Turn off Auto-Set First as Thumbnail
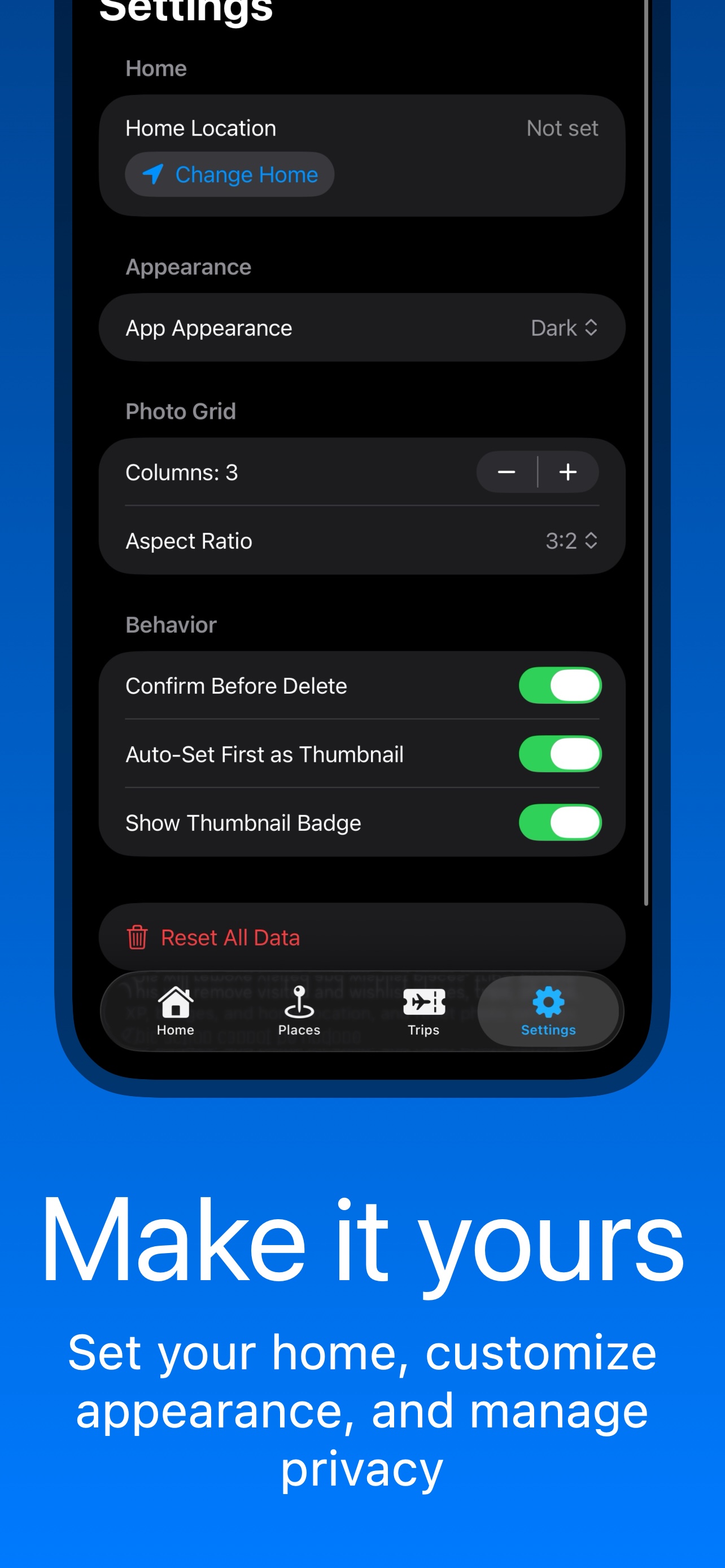The height and width of the screenshot is (1568, 725). 560,754
